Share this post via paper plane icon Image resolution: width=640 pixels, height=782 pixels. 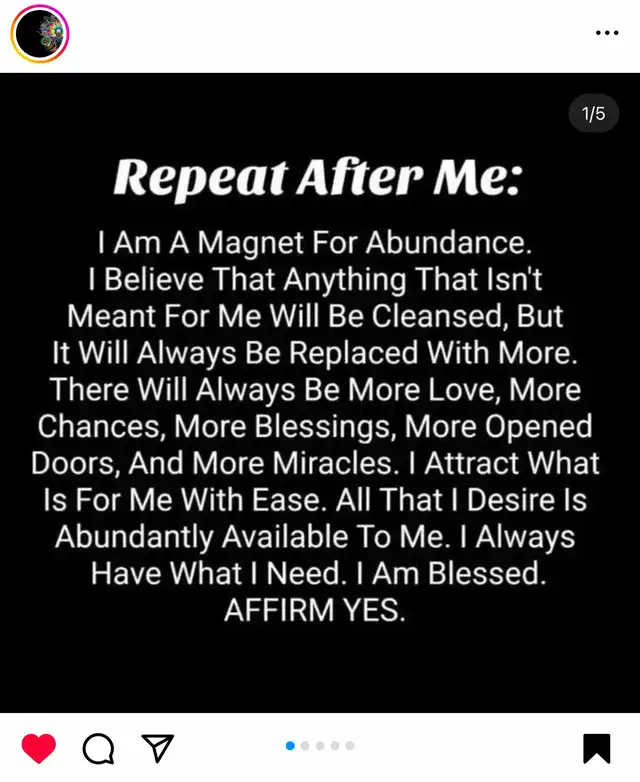click(x=158, y=747)
